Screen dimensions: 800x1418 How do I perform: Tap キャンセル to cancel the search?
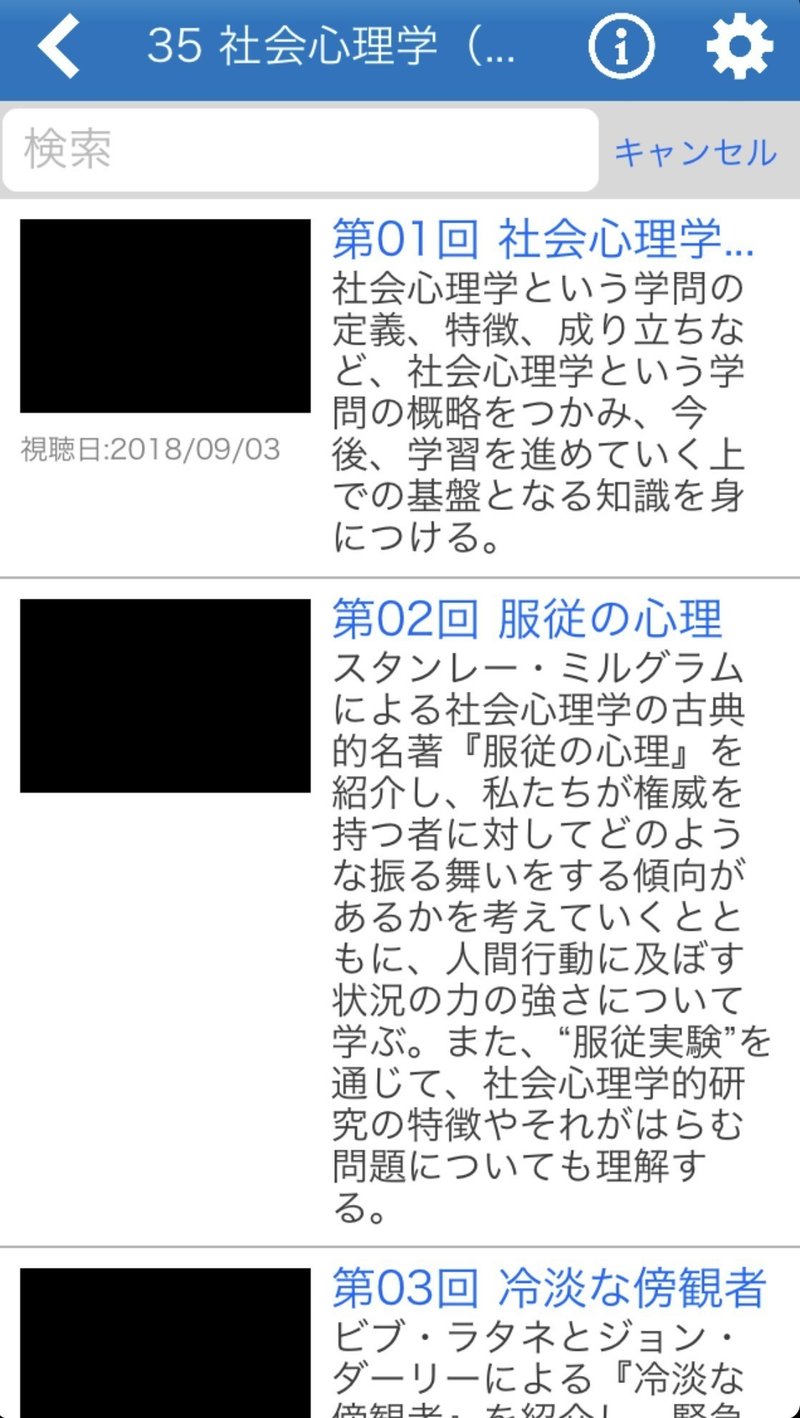pyautogui.click(x=695, y=152)
